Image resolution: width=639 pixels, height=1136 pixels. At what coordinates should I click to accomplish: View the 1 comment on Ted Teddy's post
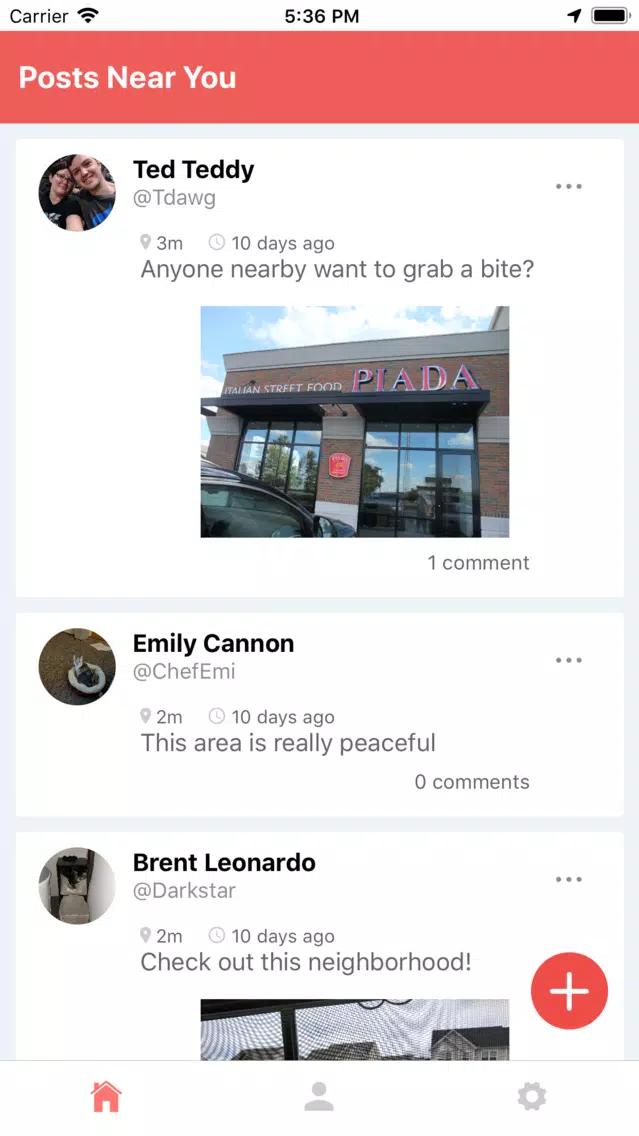(478, 563)
